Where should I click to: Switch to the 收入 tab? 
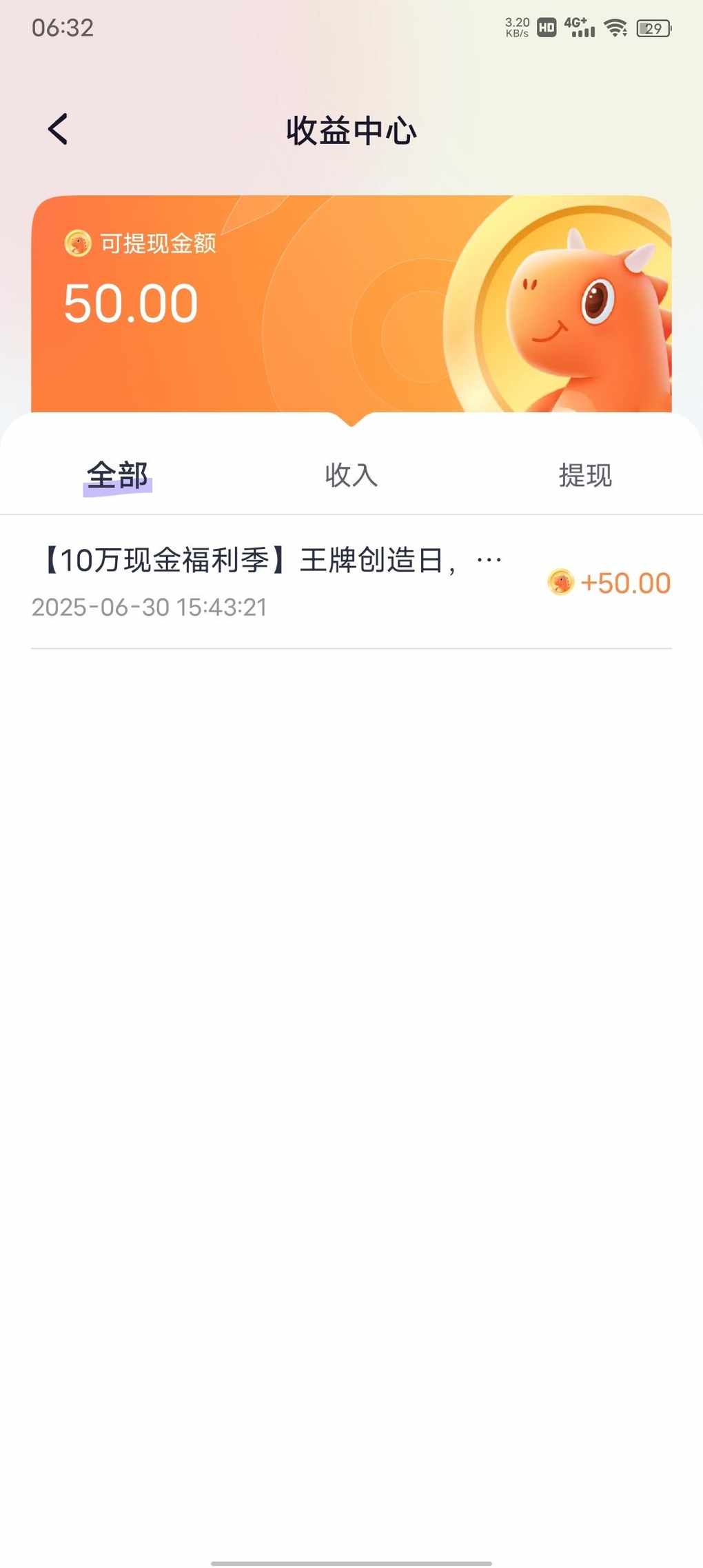pyautogui.click(x=351, y=476)
